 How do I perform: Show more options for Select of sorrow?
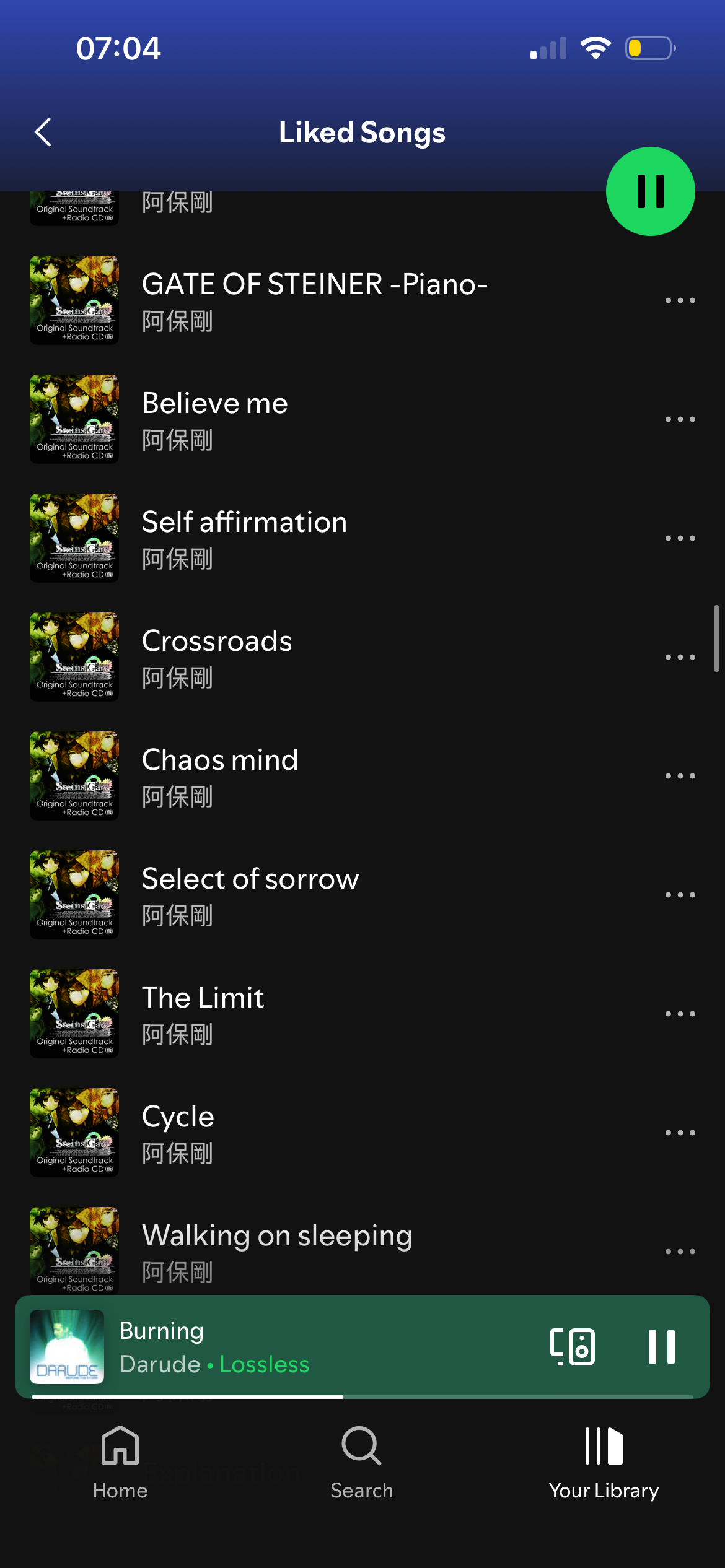tap(680, 895)
